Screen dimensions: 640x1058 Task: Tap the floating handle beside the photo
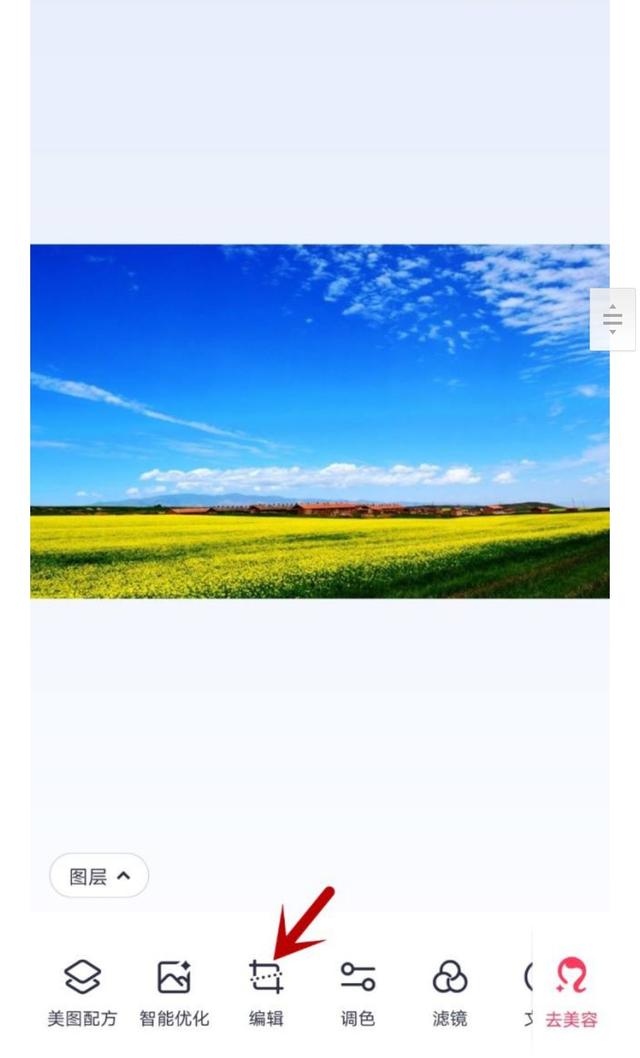(612, 320)
